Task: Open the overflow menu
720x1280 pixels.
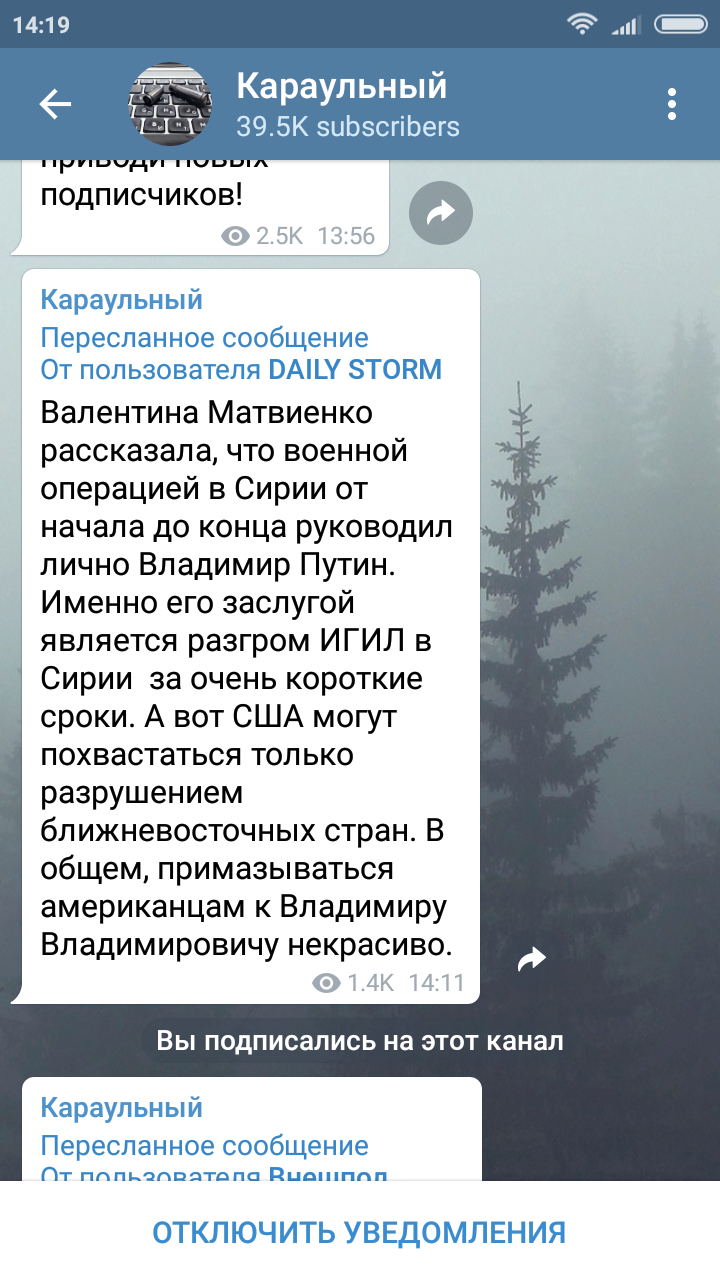Action: [672, 104]
